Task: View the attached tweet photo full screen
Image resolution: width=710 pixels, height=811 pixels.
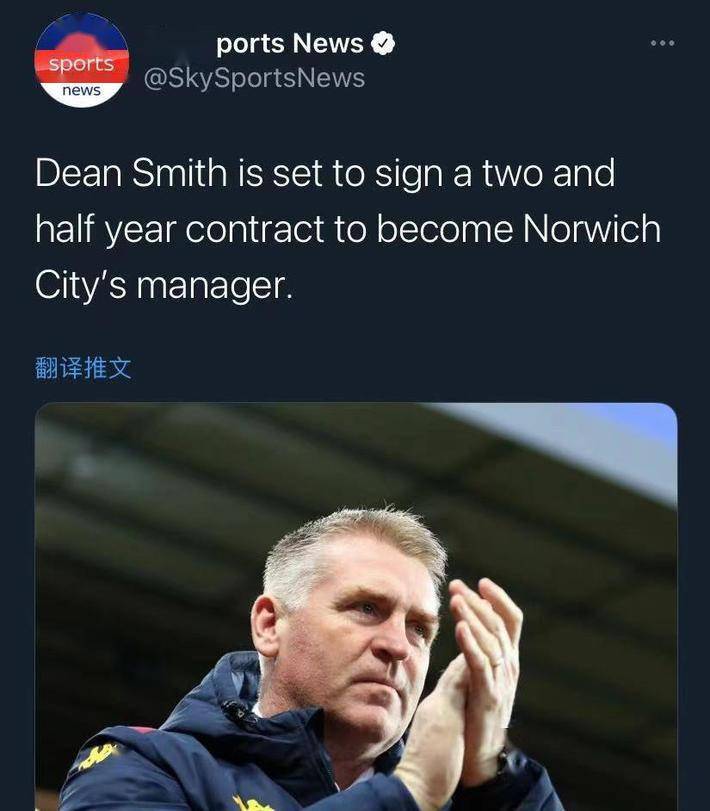Action: [356, 606]
